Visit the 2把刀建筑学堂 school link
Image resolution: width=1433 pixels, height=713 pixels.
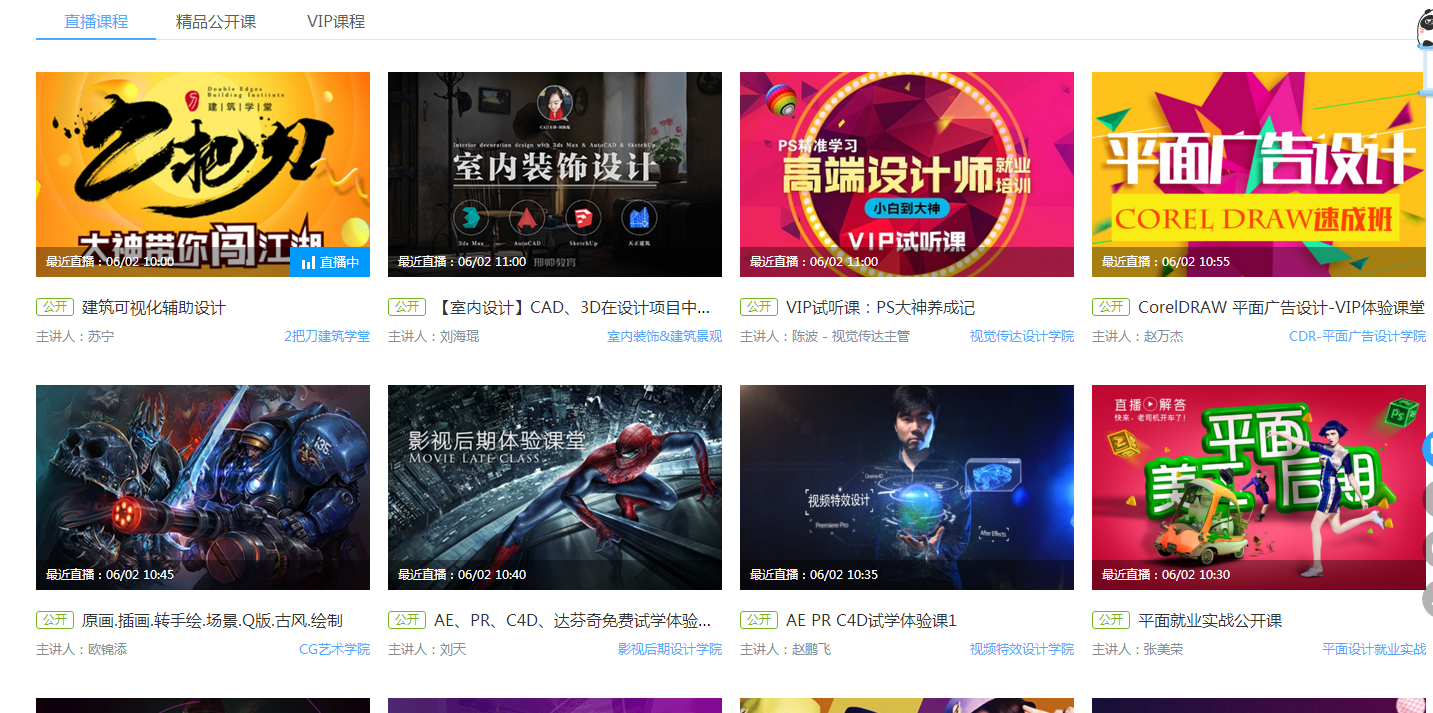[x=327, y=337]
